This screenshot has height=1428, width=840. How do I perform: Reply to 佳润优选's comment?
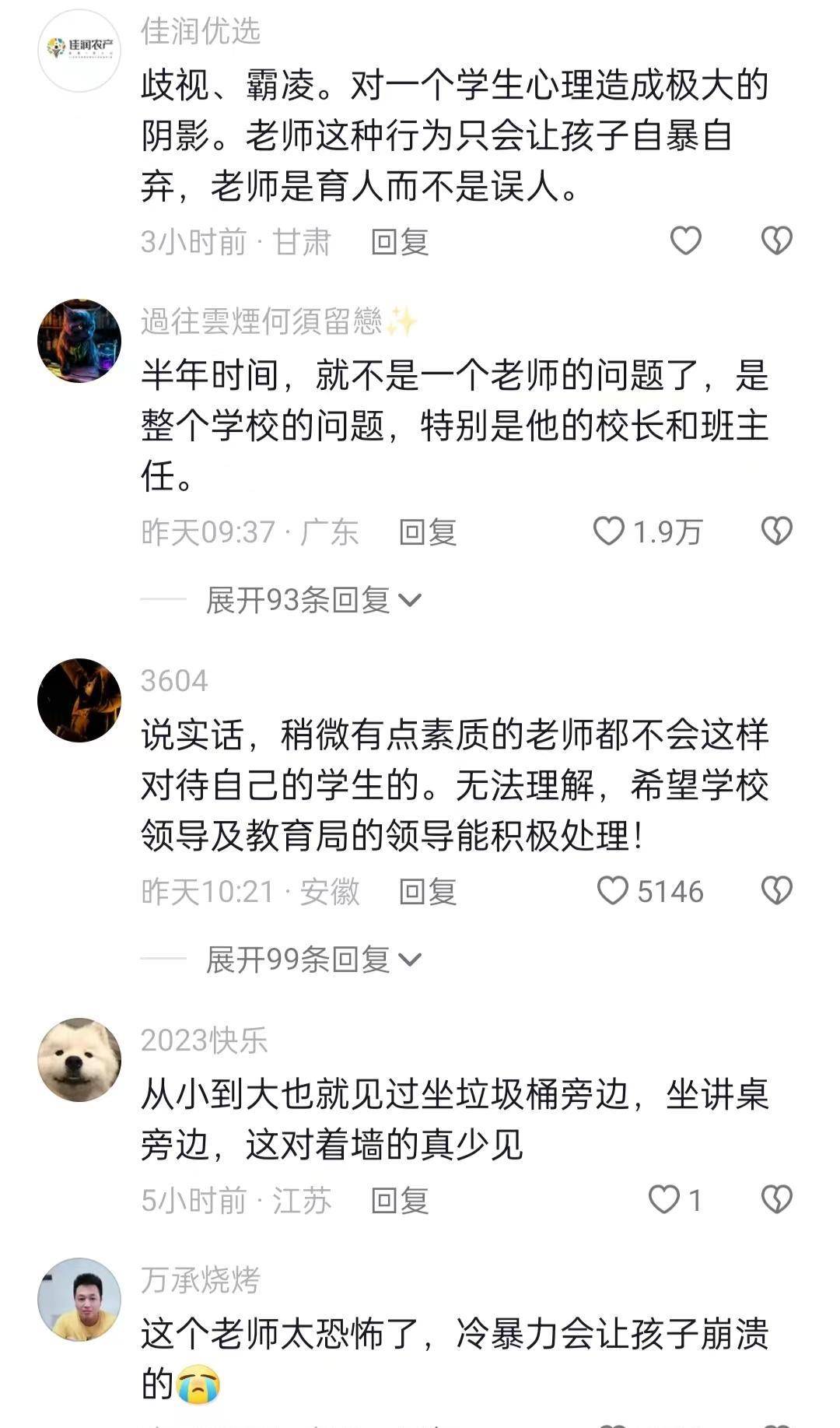point(399,242)
